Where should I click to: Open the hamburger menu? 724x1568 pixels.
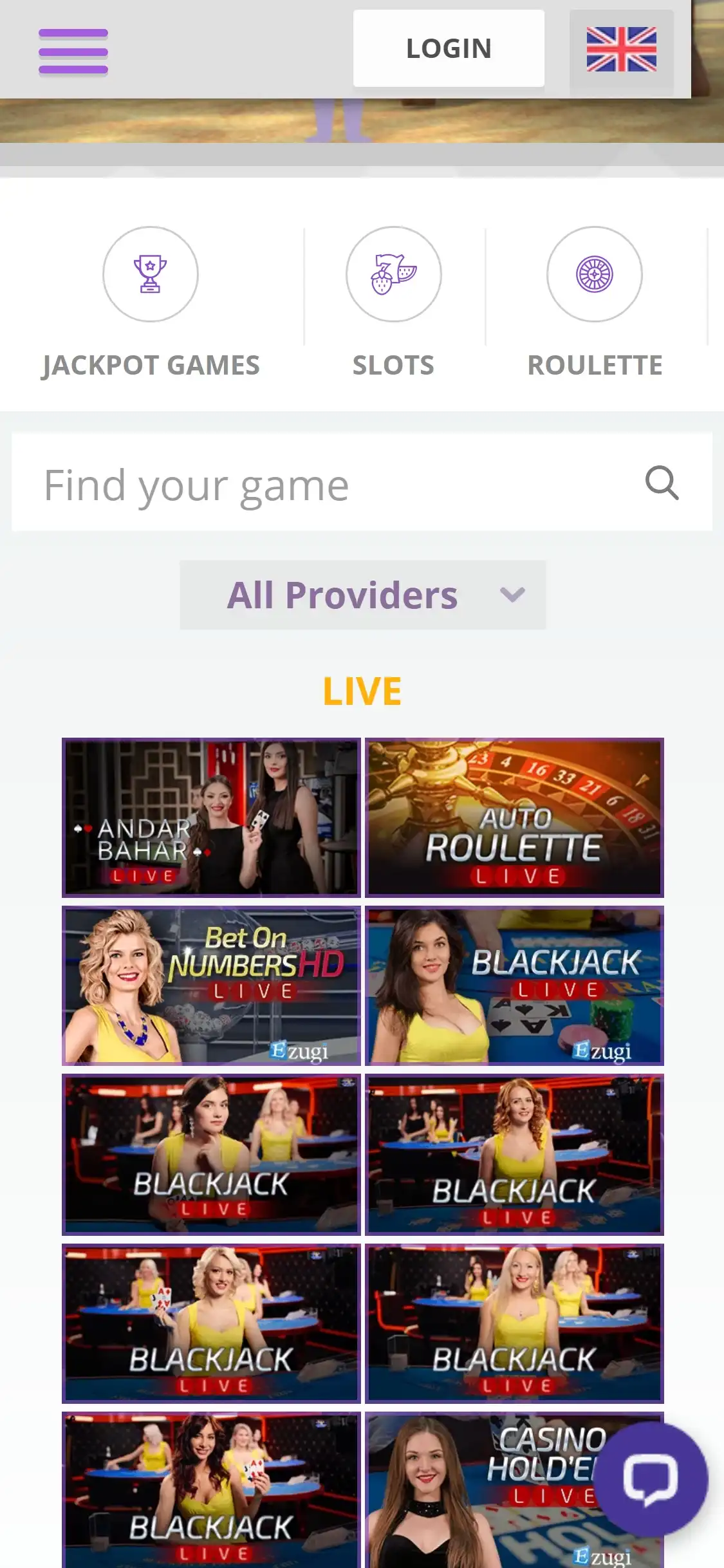(x=73, y=51)
